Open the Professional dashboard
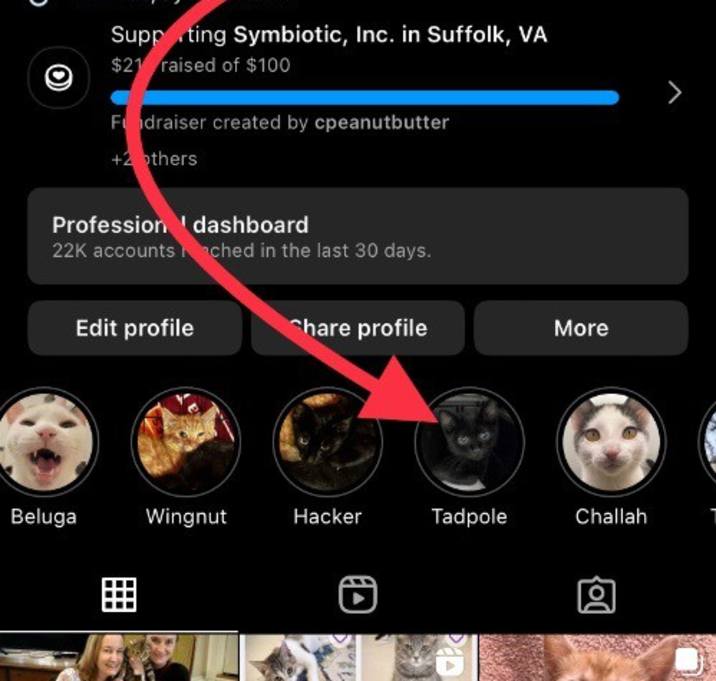Image resolution: width=716 pixels, height=681 pixels. pyautogui.click(x=358, y=236)
